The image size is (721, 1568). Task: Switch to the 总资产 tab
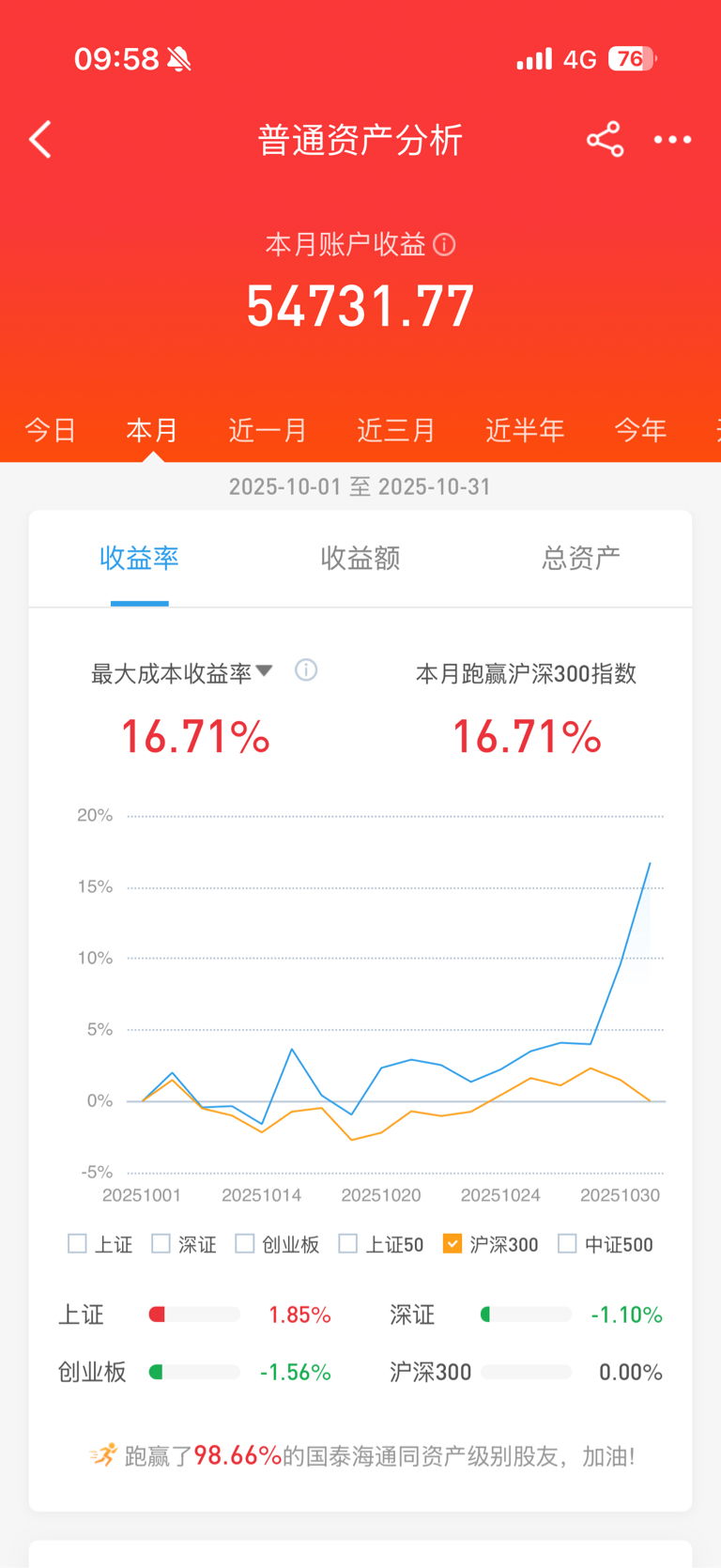[x=580, y=558]
